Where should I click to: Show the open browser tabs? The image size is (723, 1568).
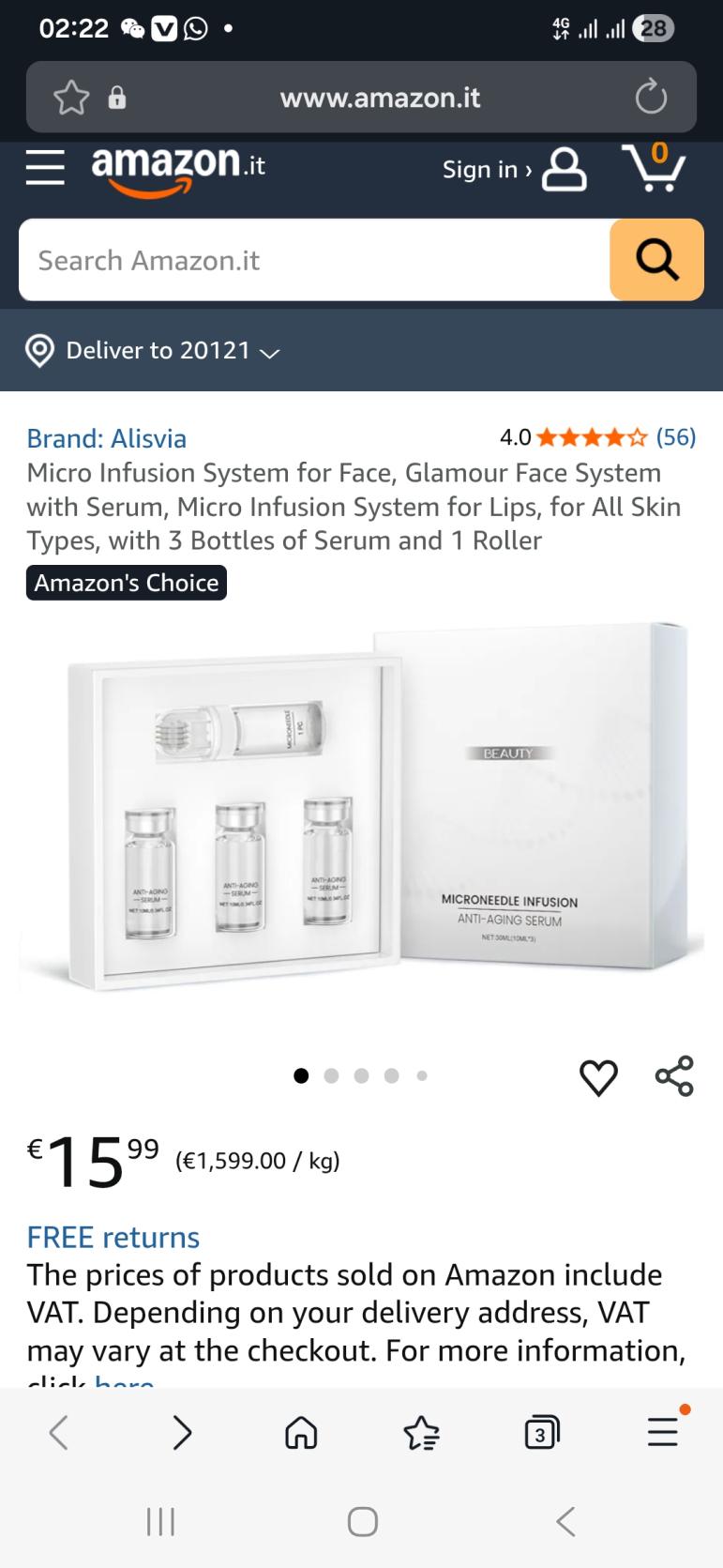(541, 1433)
